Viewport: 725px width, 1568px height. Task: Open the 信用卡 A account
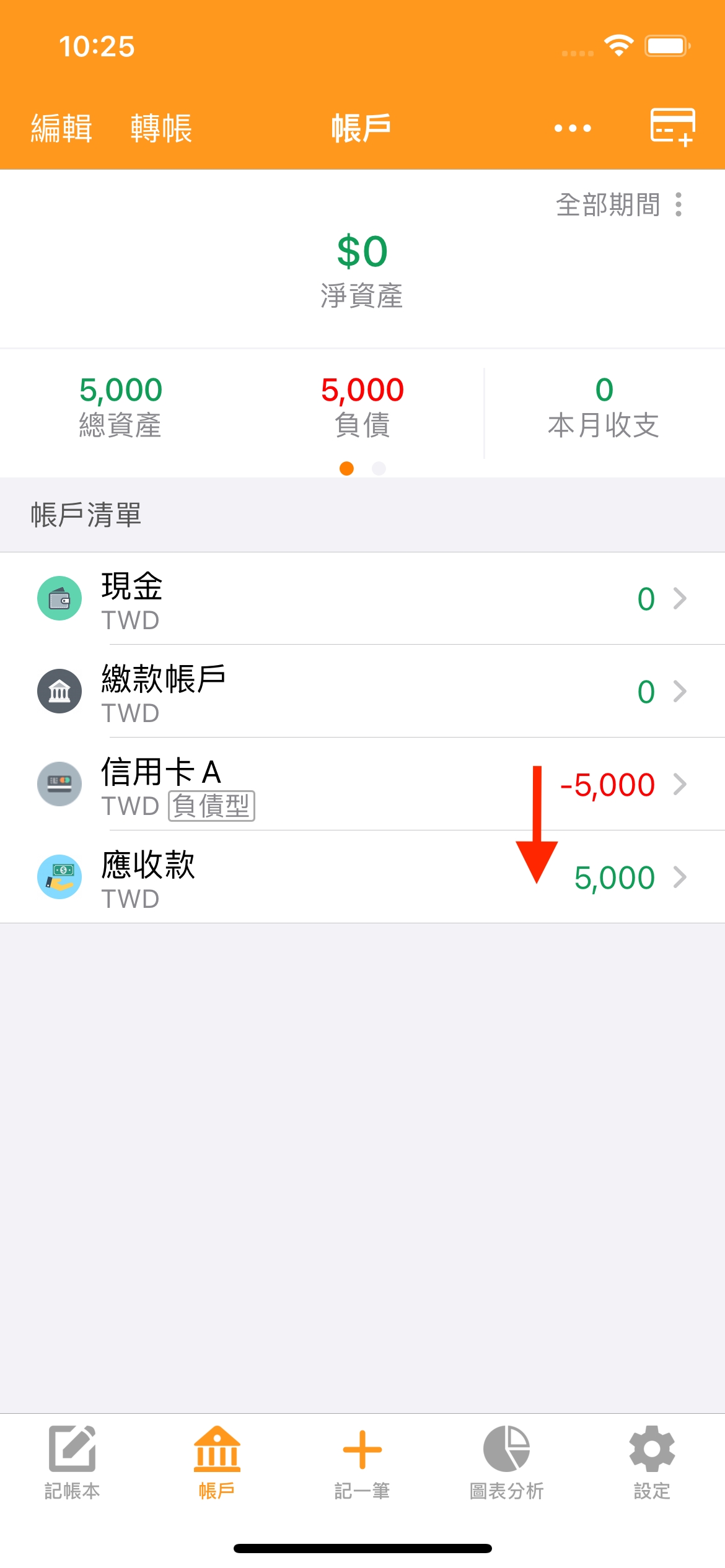tap(362, 784)
